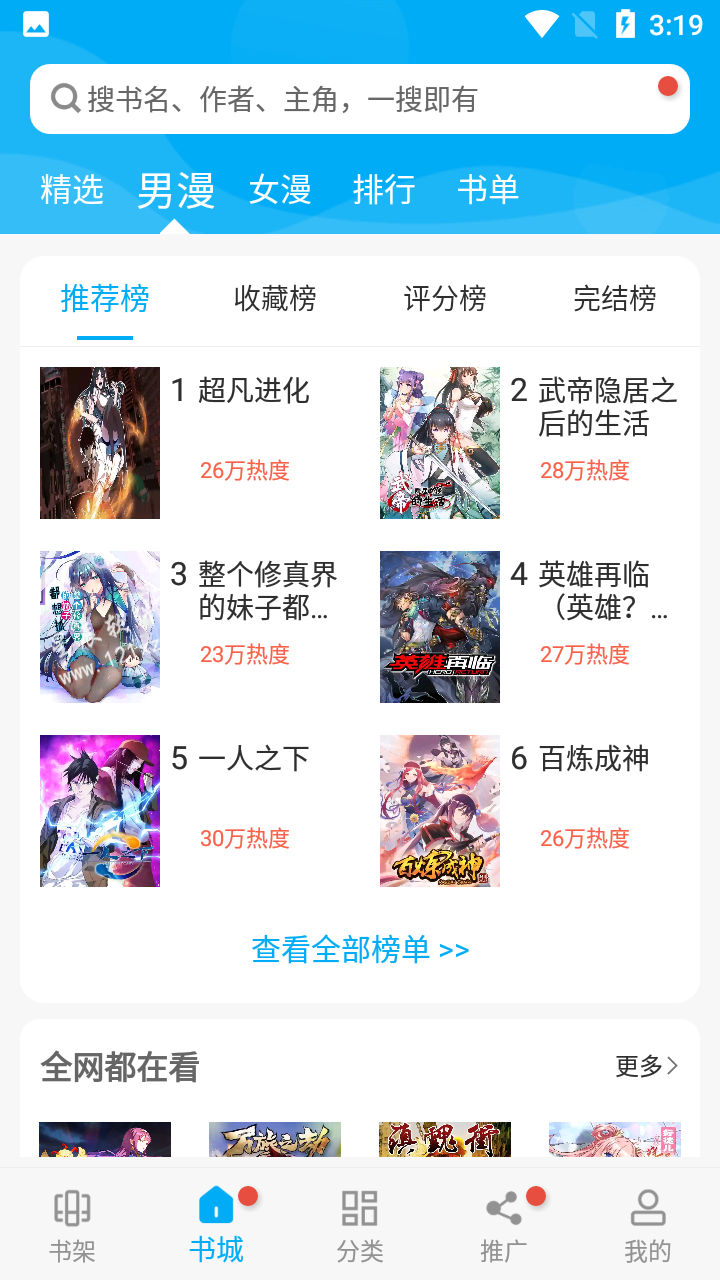Show the 评分榜 ranking
This screenshot has height=1280, width=720.
[445, 298]
